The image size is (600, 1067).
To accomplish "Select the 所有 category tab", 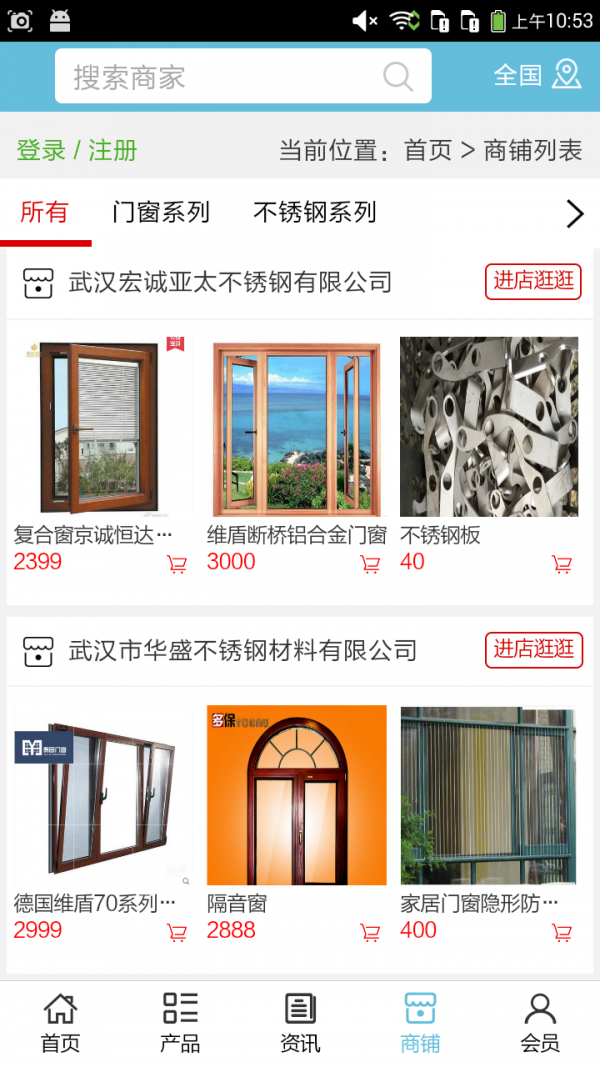I will pos(45,212).
